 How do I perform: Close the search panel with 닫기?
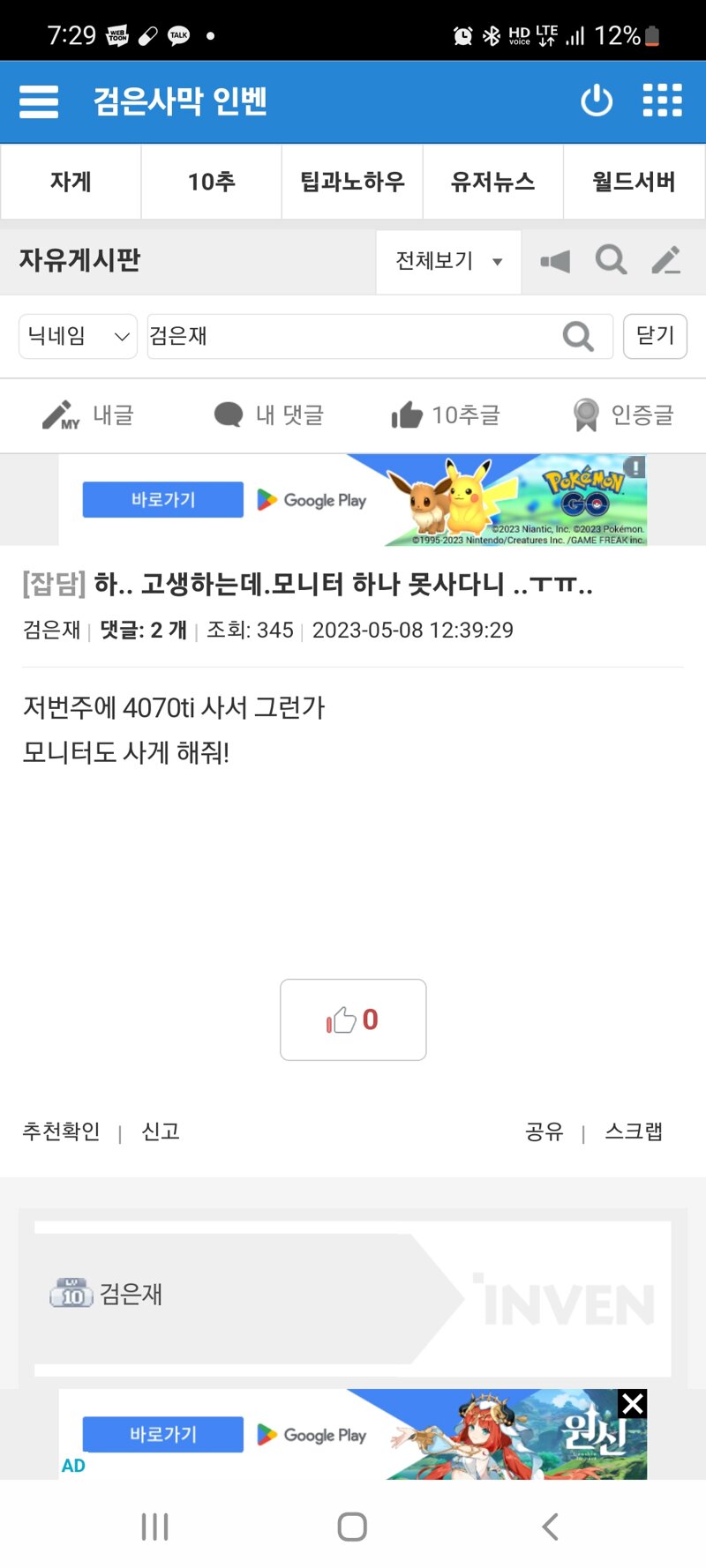pyautogui.click(x=655, y=336)
